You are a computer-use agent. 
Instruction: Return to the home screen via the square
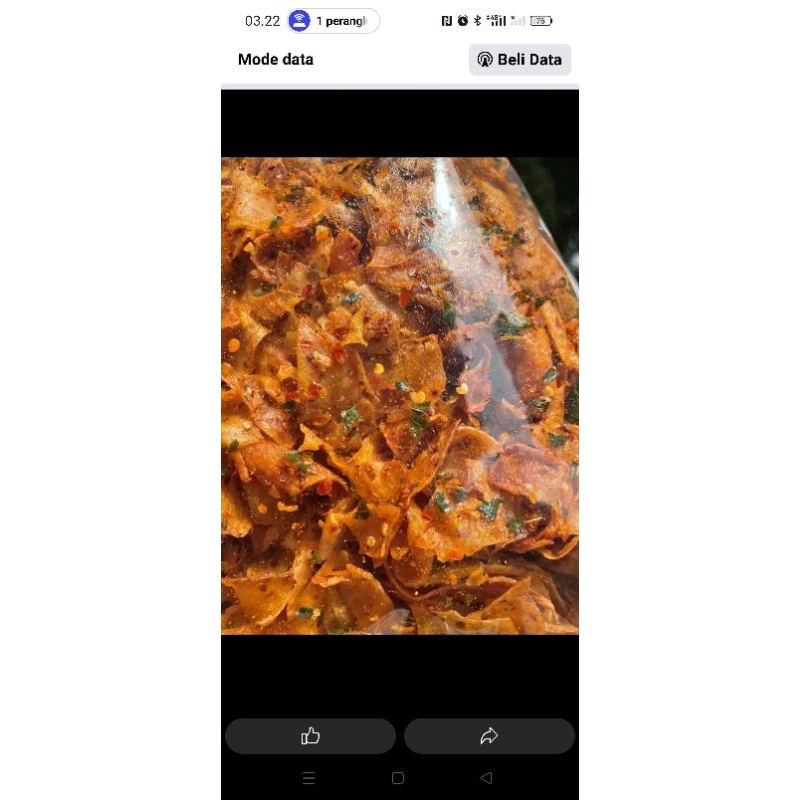click(398, 778)
